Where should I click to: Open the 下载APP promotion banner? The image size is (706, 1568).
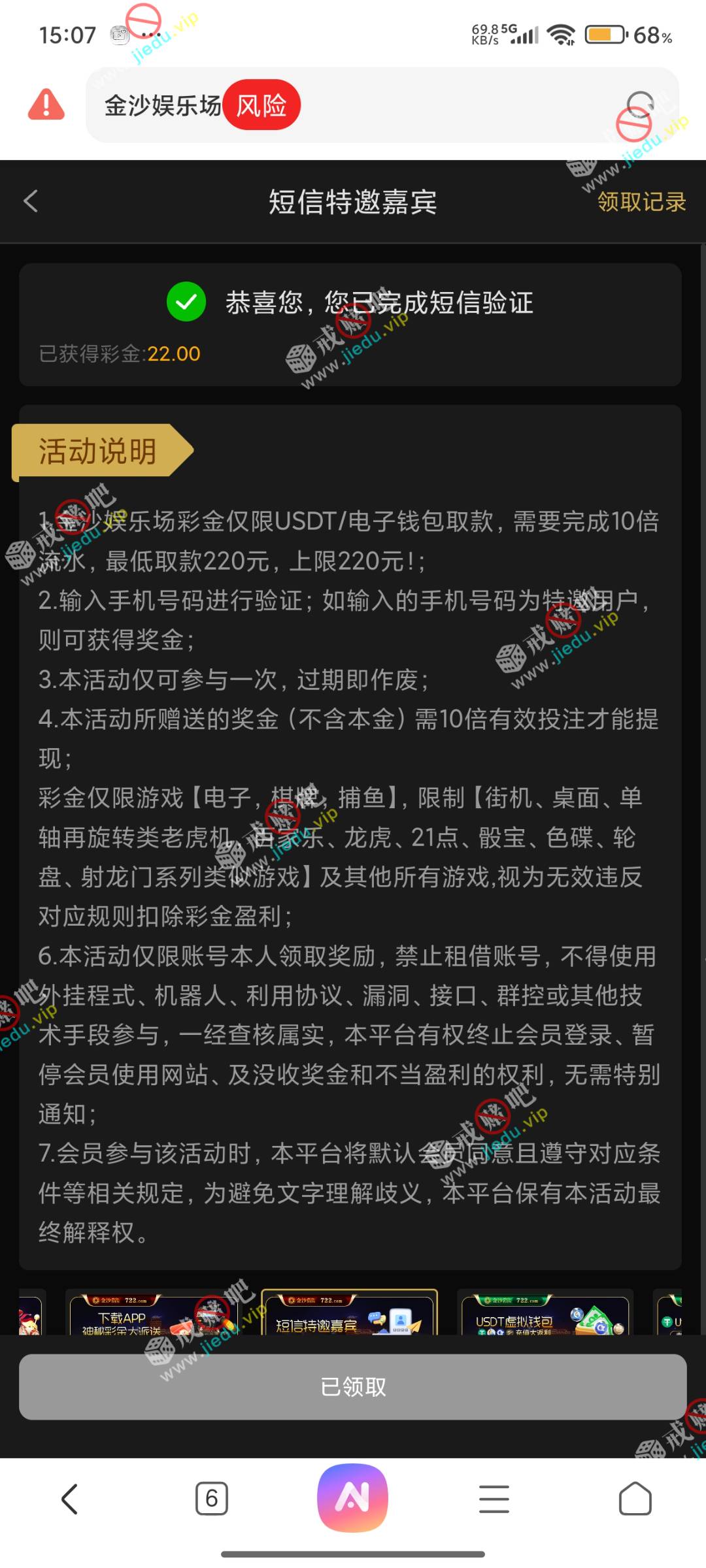152,1315
